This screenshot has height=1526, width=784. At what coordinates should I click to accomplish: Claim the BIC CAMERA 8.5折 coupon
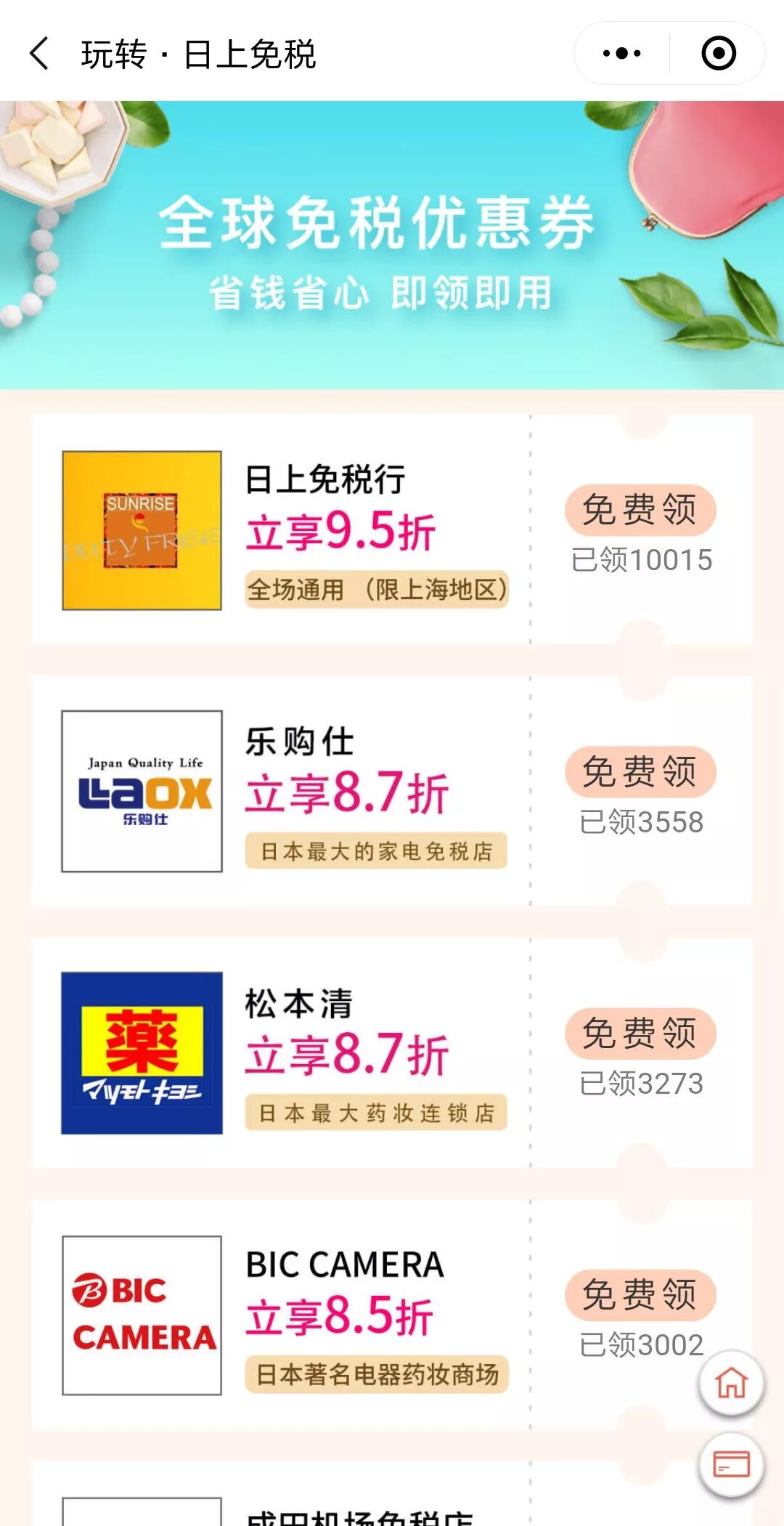click(x=640, y=1294)
